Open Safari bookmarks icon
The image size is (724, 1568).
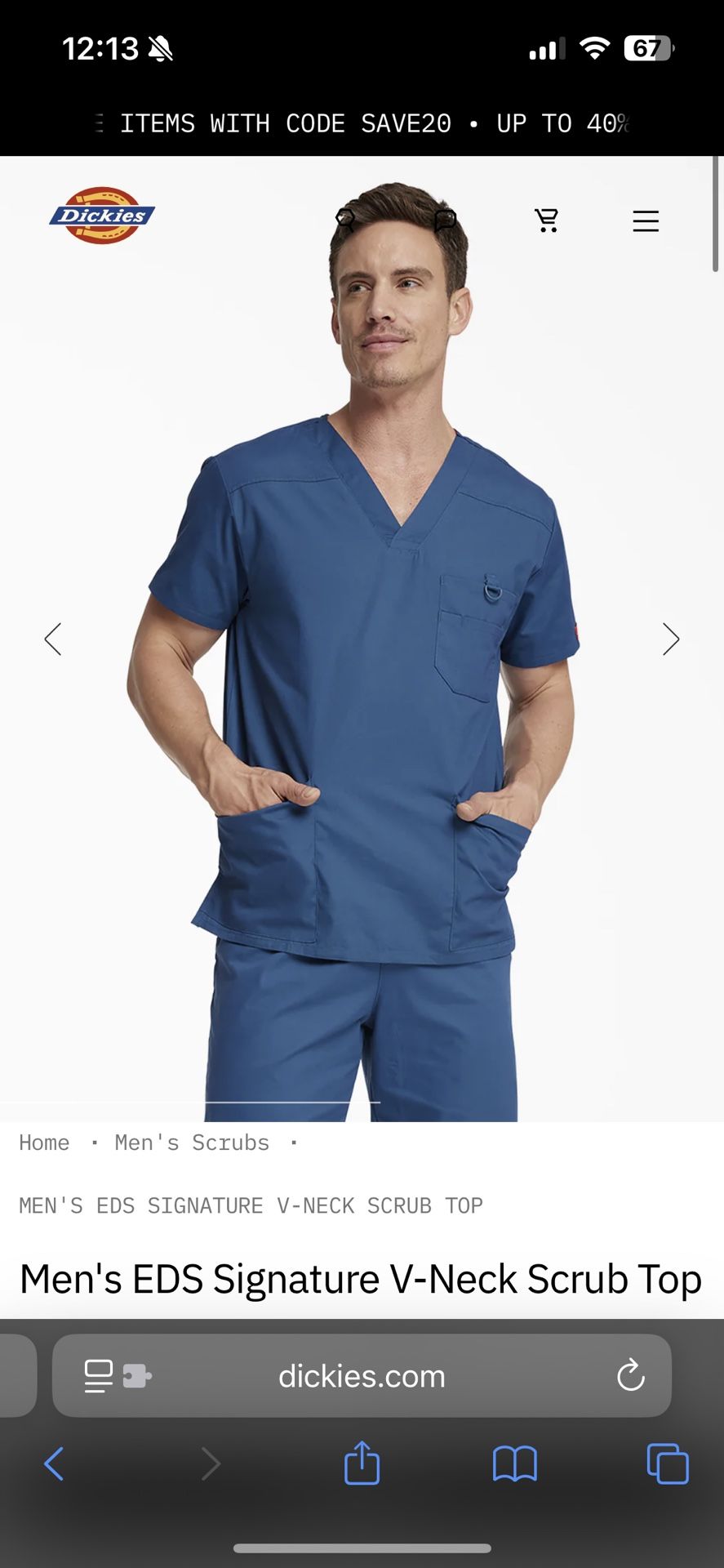(514, 1463)
